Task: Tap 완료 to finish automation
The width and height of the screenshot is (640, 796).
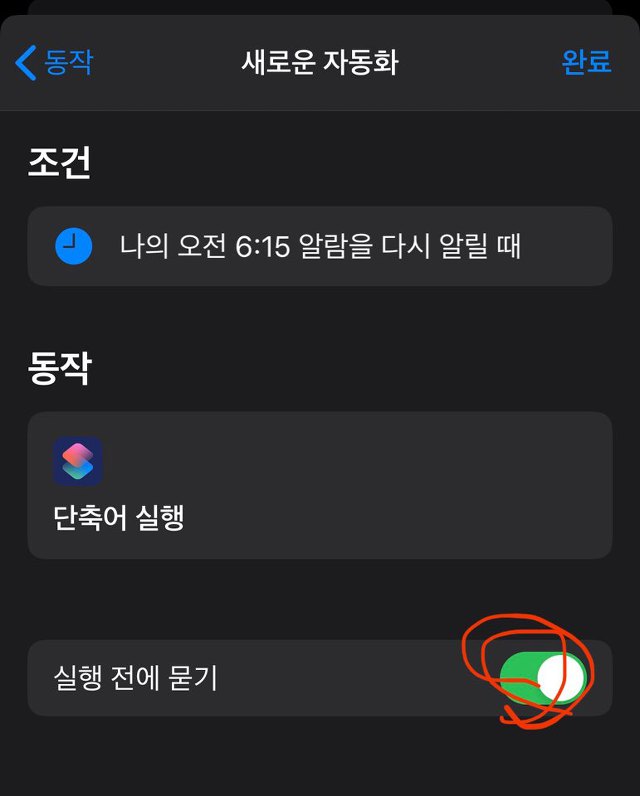Action: click(586, 62)
